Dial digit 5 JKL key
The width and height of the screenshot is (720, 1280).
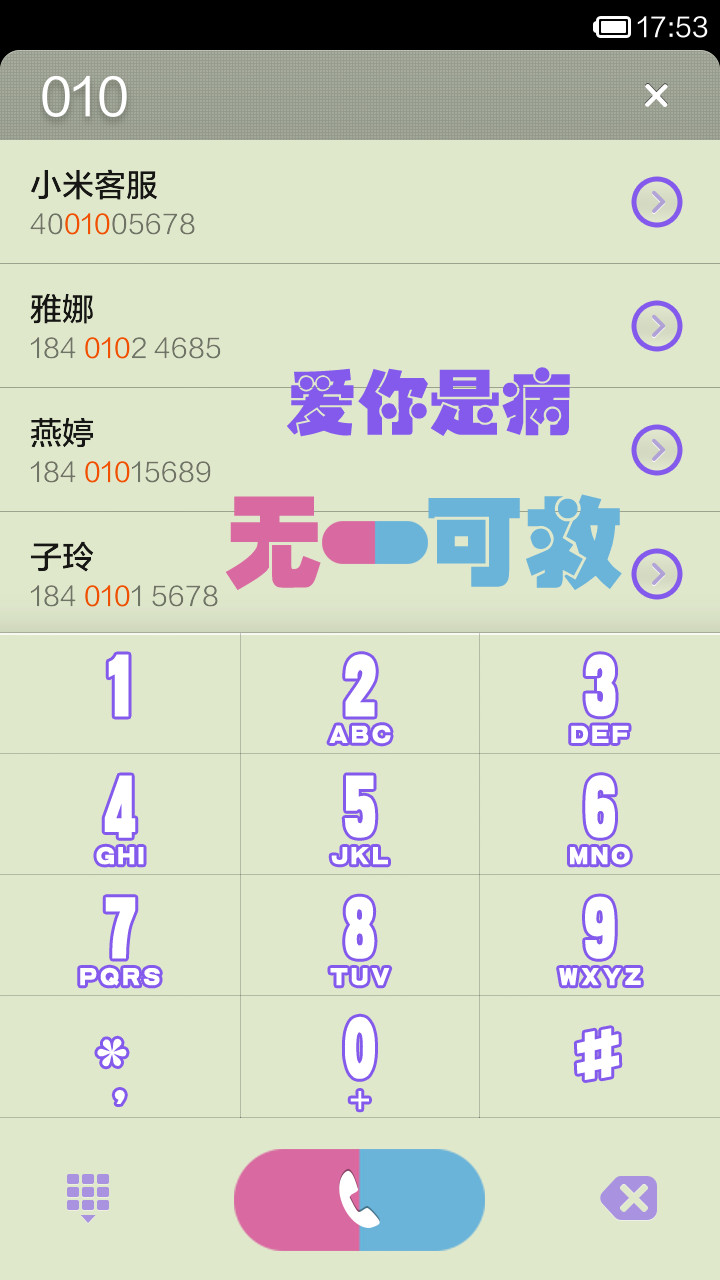[x=360, y=814]
